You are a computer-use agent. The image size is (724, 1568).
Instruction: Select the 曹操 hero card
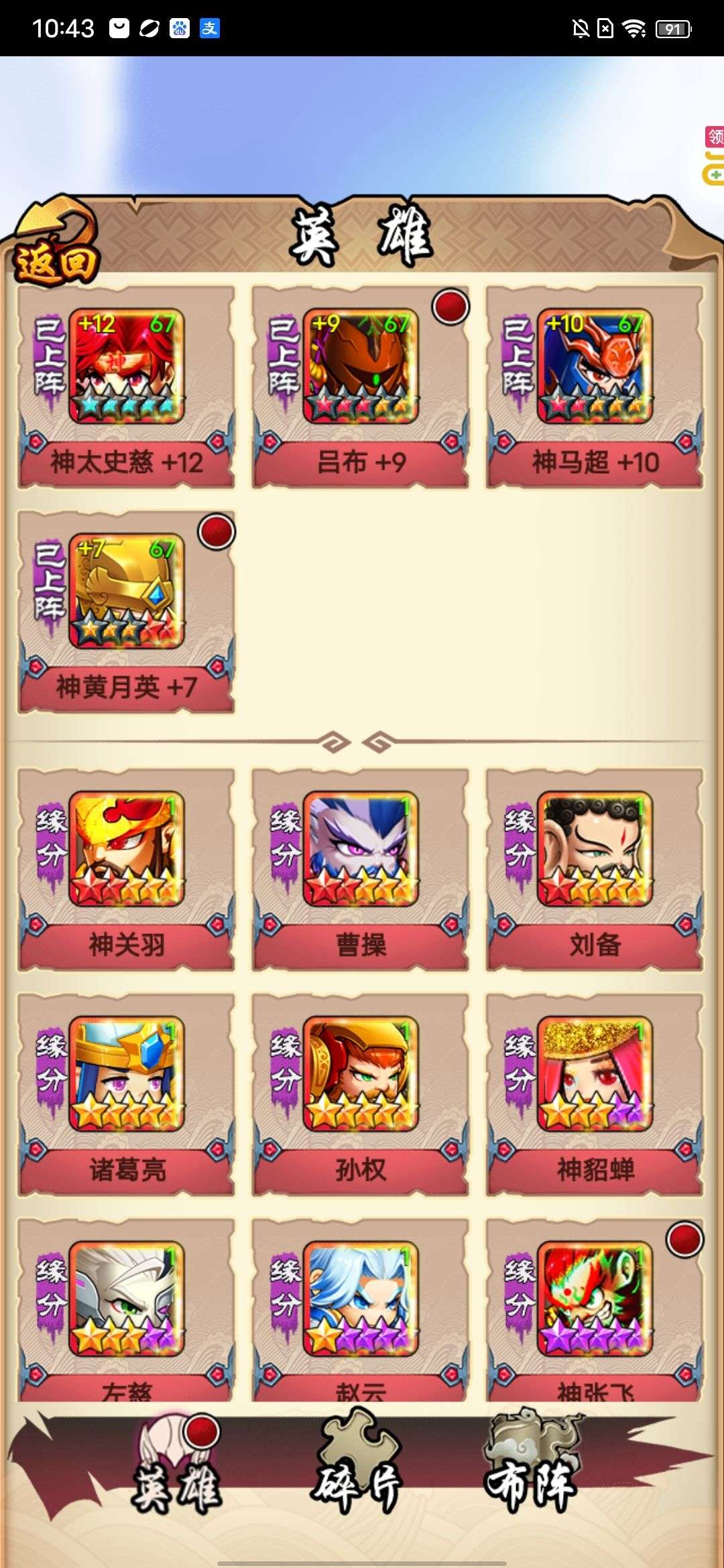click(x=360, y=868)
